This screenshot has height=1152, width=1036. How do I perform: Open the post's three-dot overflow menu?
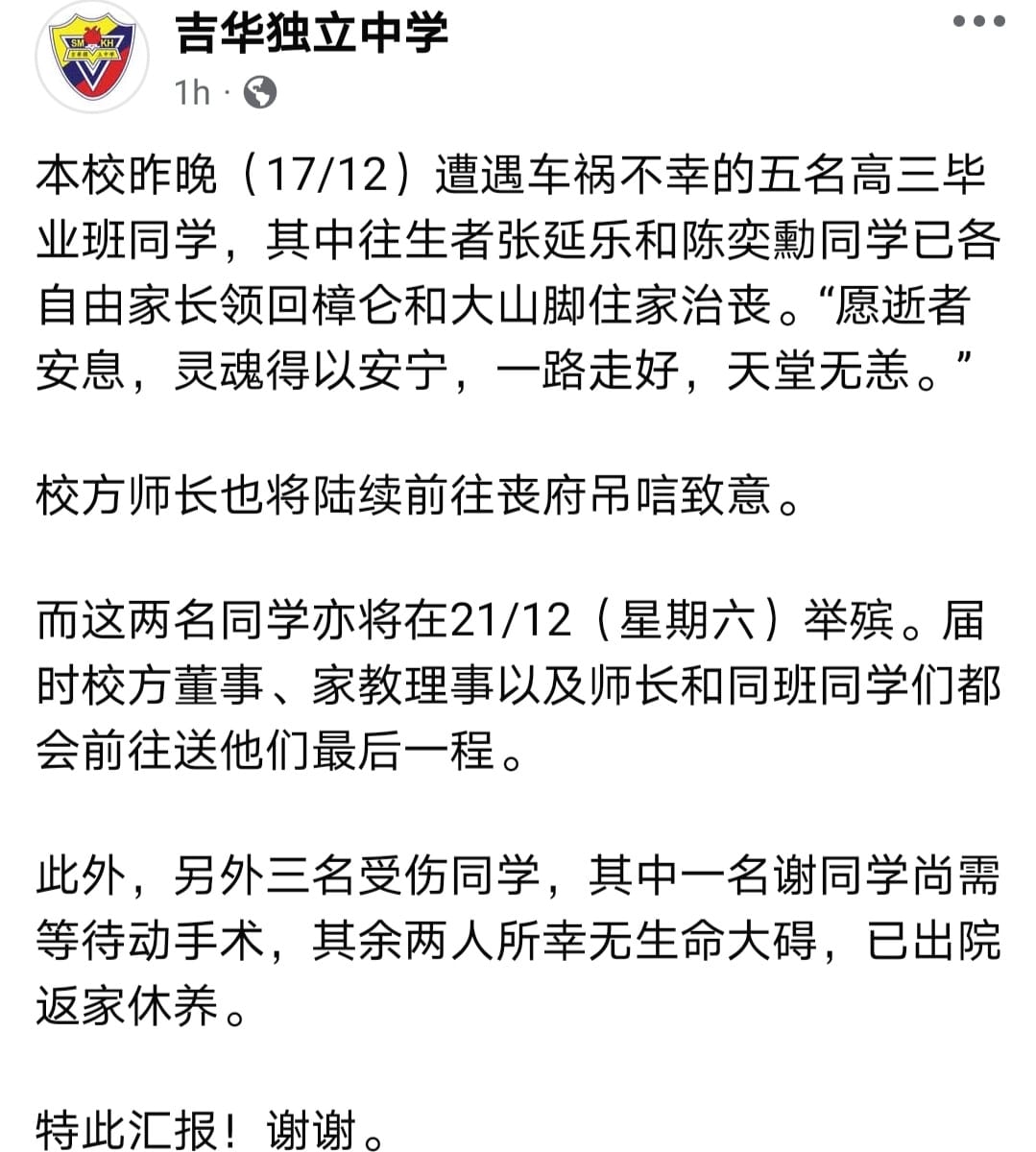(978, 22)
